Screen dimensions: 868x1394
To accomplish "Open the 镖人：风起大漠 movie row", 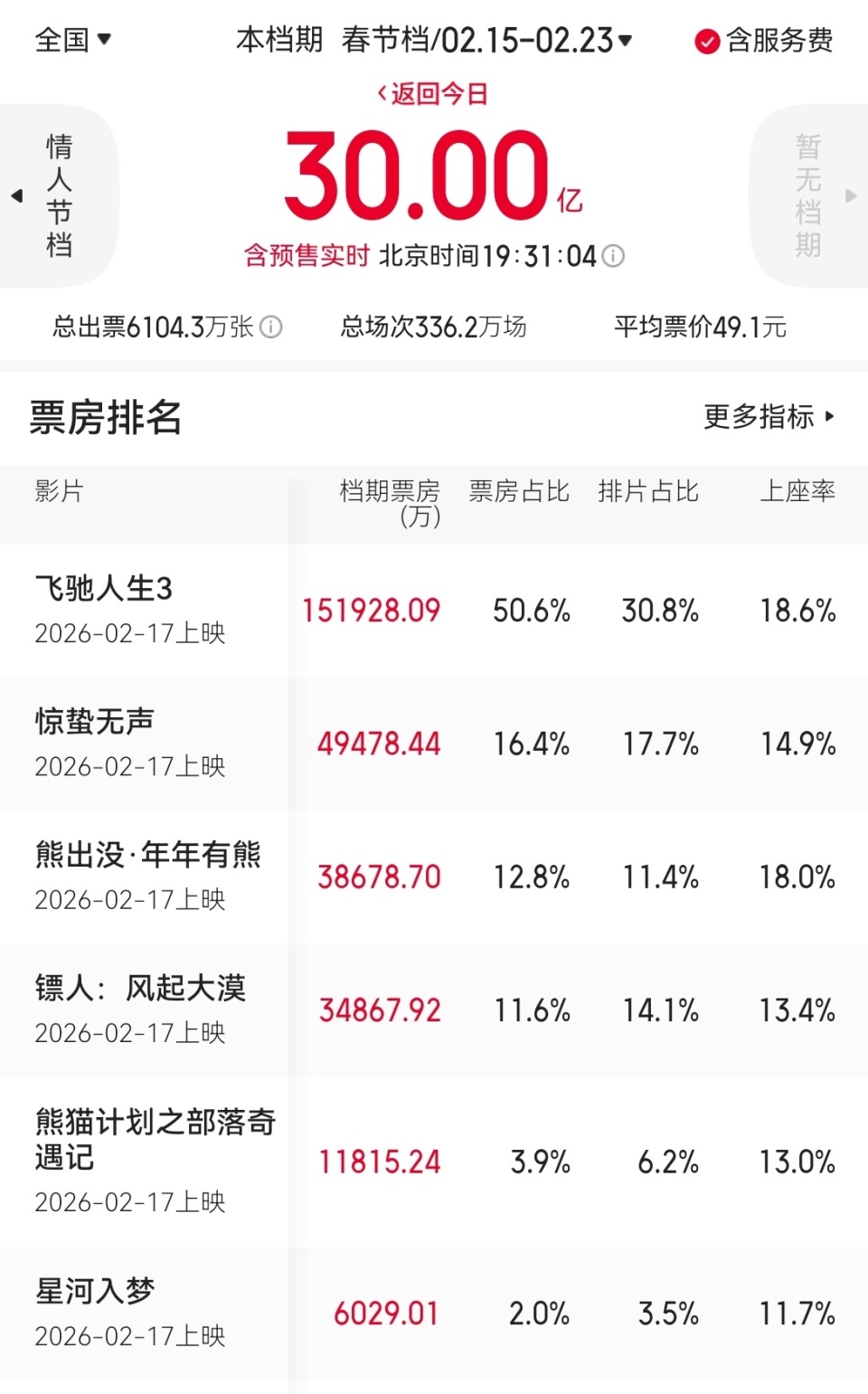I will (145, 1010).
